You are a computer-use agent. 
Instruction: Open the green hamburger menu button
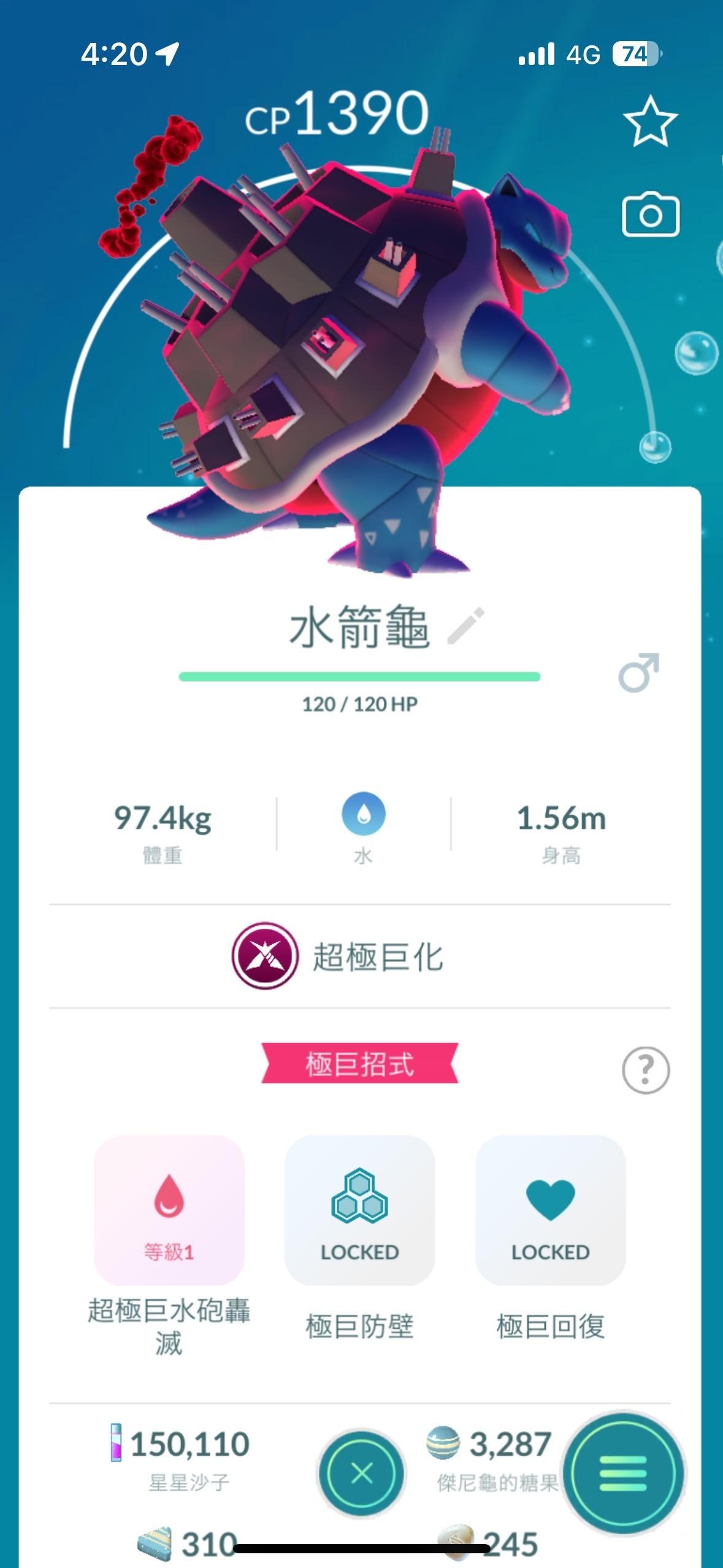click(x=623, y=1473)
